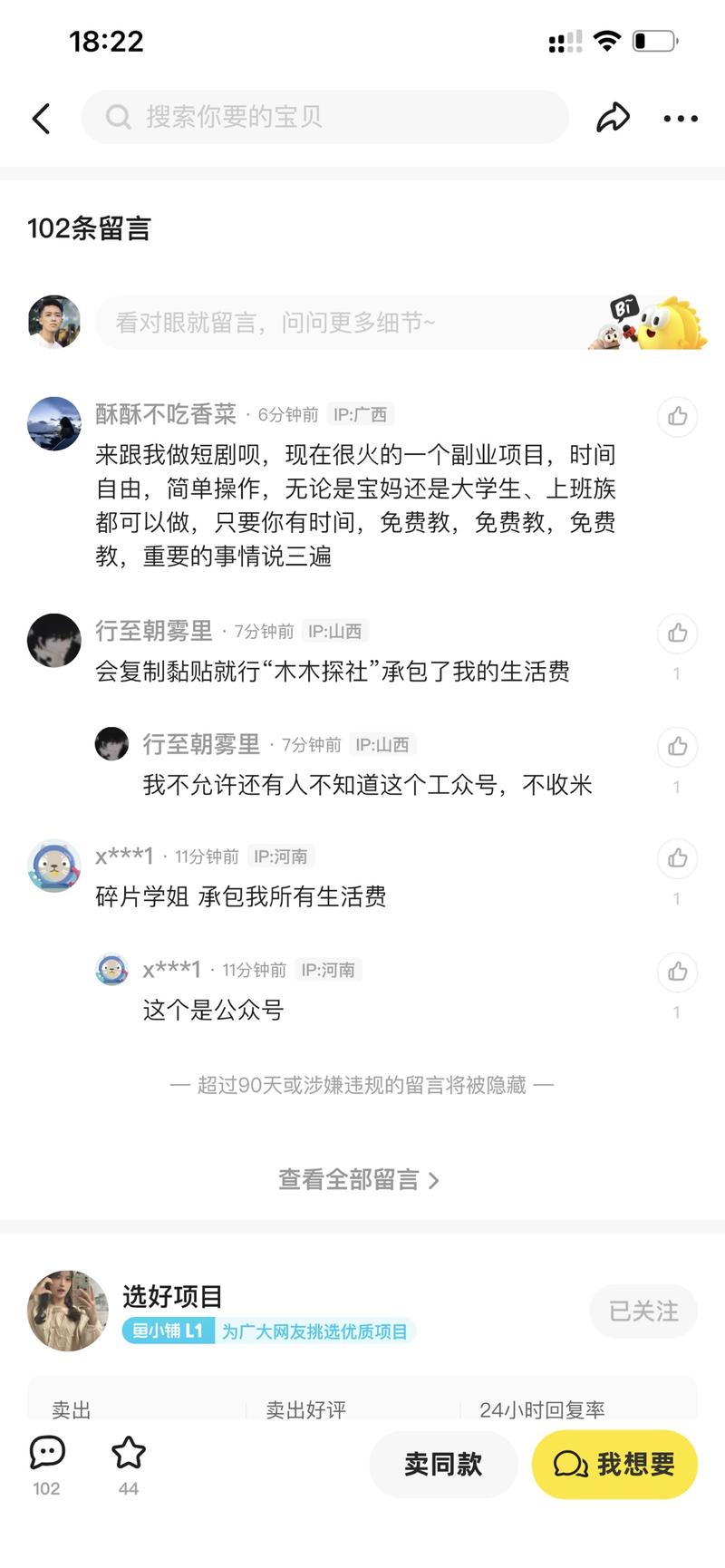Open the three-dot more options menu
Viewport: 725px width, 1568px height.
[x=680, y=118]
